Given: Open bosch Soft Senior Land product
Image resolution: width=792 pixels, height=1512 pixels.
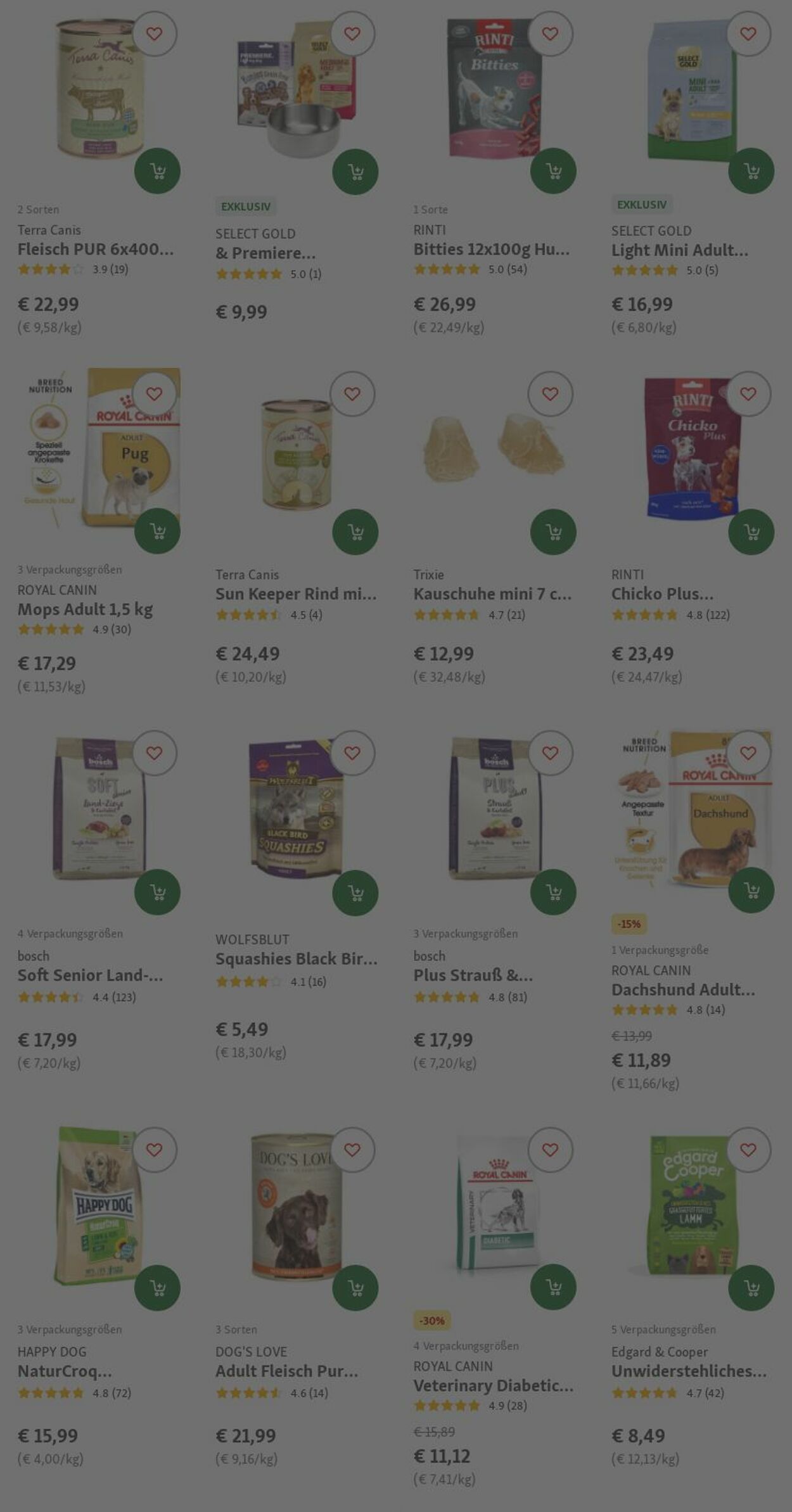Looking at the screenshot, I should pos(90,975).
